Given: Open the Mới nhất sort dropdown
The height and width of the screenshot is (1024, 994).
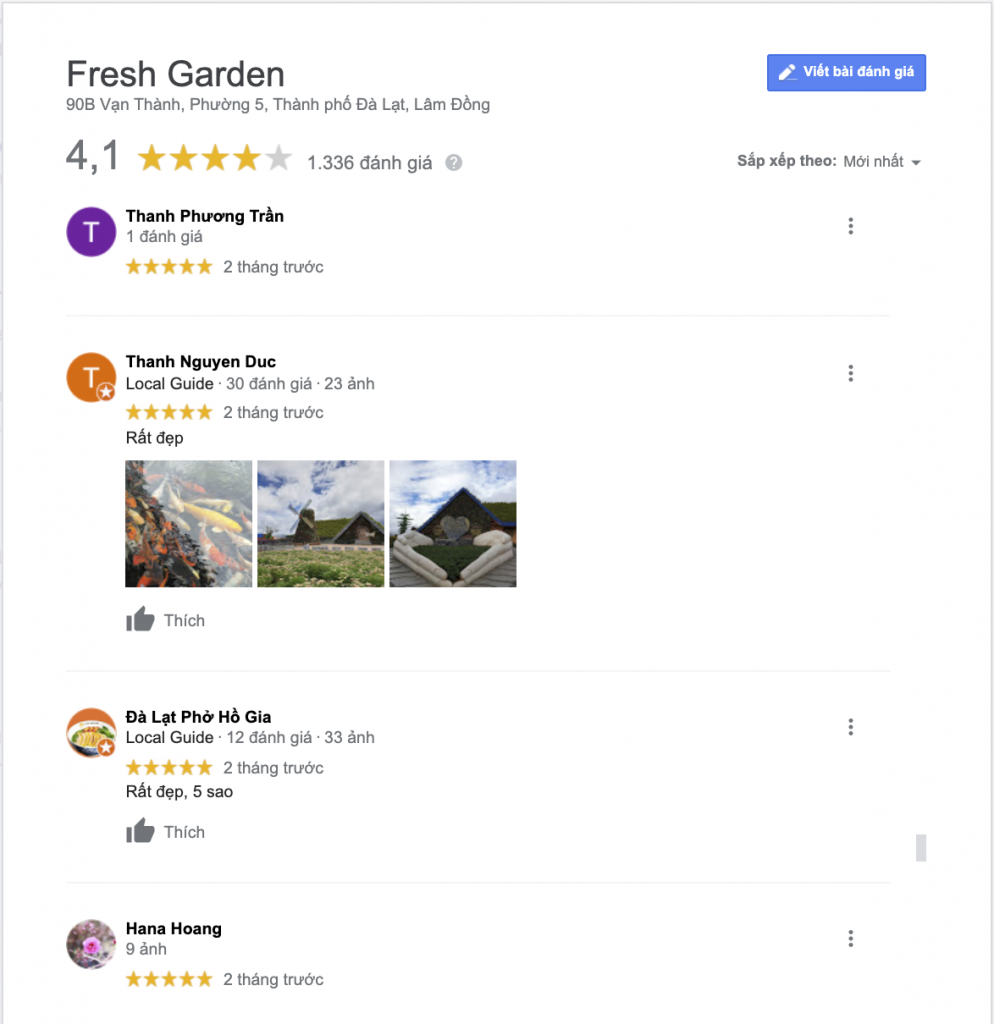Looking at the screenshot, I should coord(881,162).
